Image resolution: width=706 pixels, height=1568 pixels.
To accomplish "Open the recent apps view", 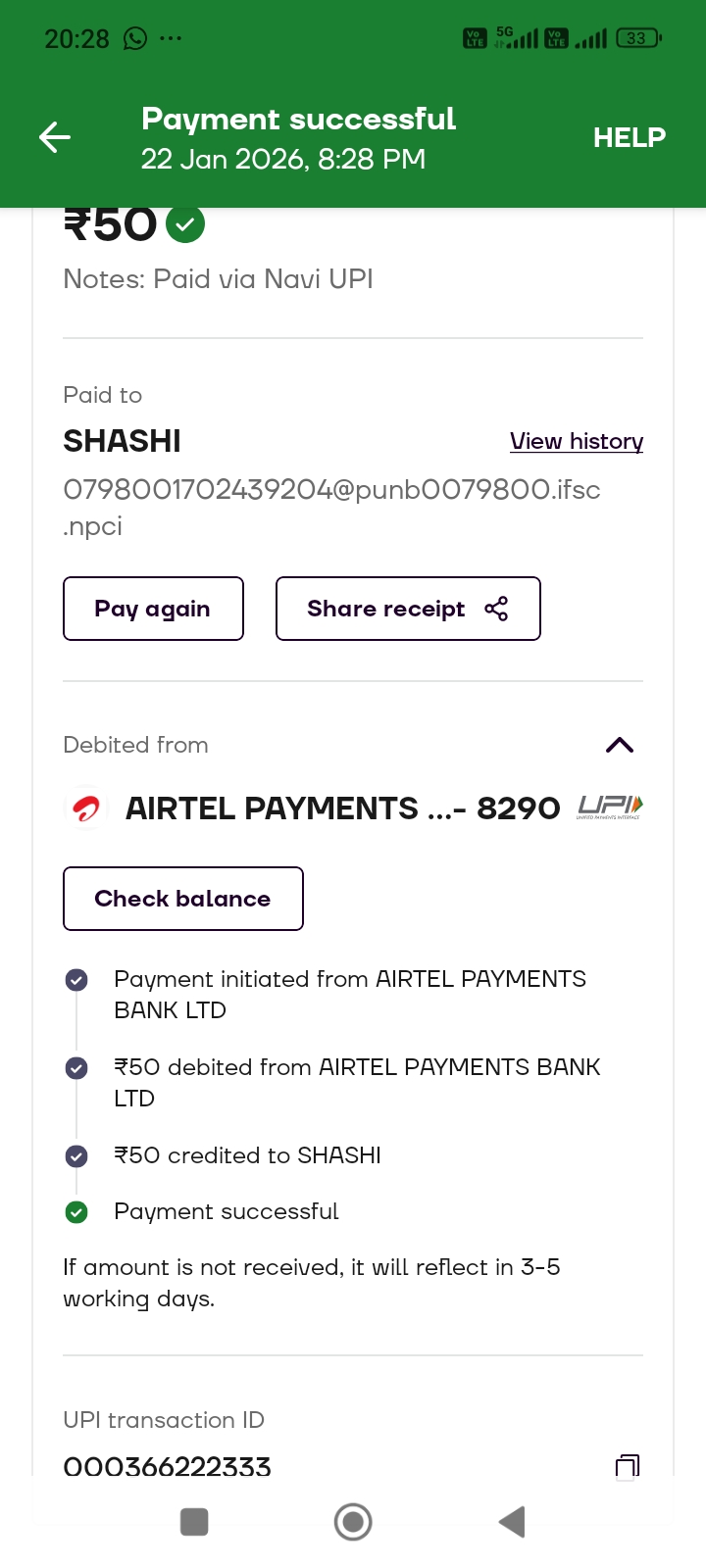I will coord(194,1522).
